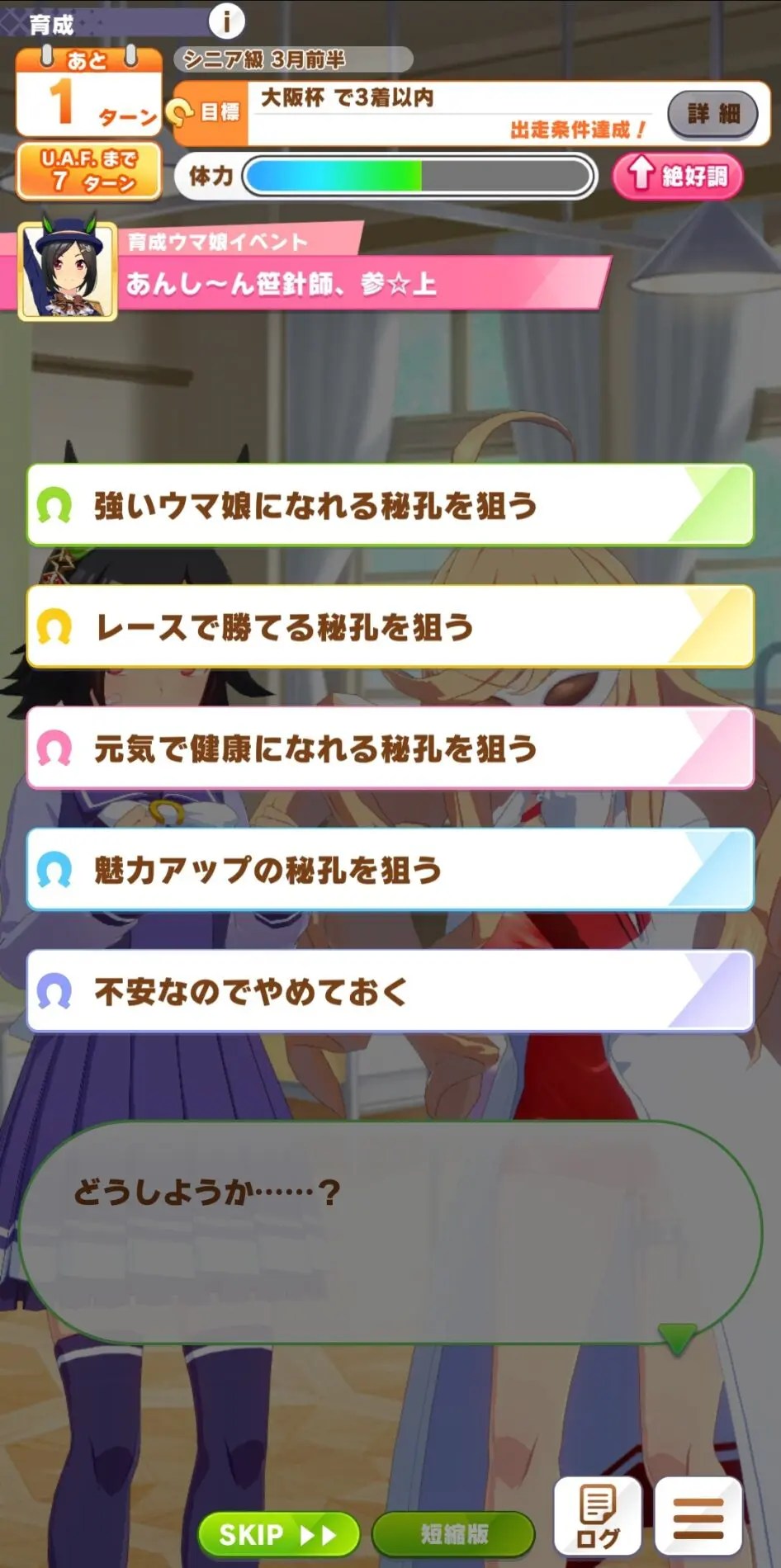Viewport: 781px width, 1568px height.
Task: Pick 不安なのでやめておく option
Action: tap(390, 991)
